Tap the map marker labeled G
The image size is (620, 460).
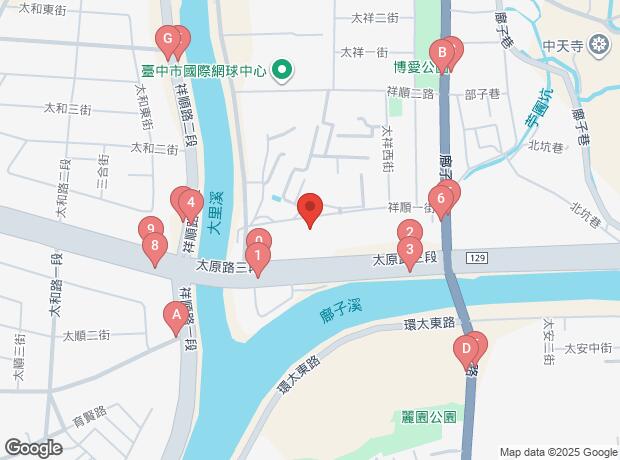click(x=169, y=41)
